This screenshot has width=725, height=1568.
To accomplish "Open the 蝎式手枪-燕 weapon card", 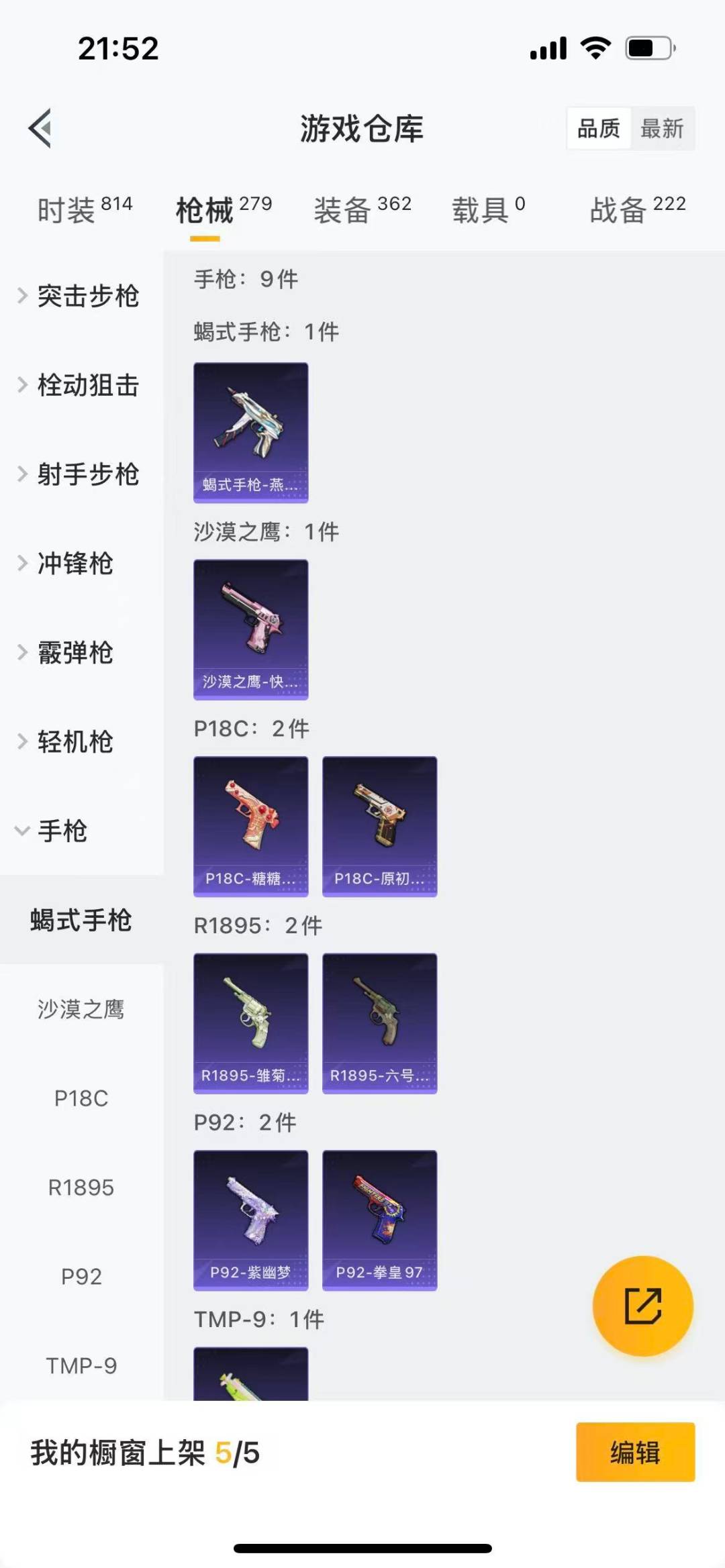I will click(250, 431).
